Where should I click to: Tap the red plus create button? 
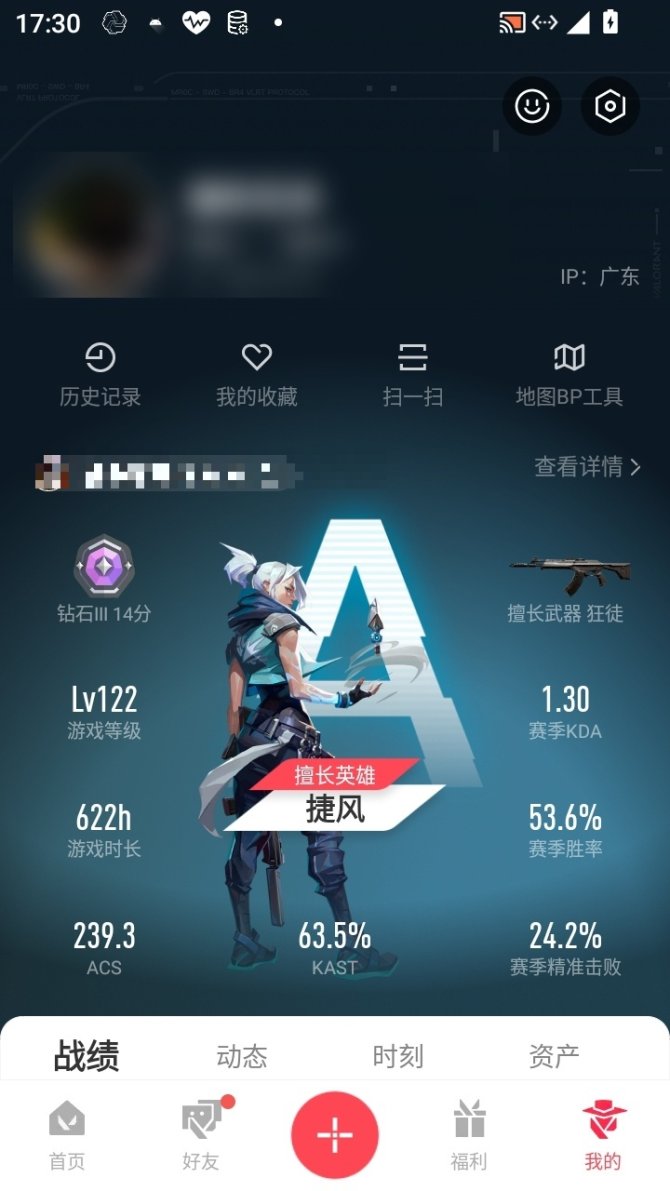coord(335,1135)
